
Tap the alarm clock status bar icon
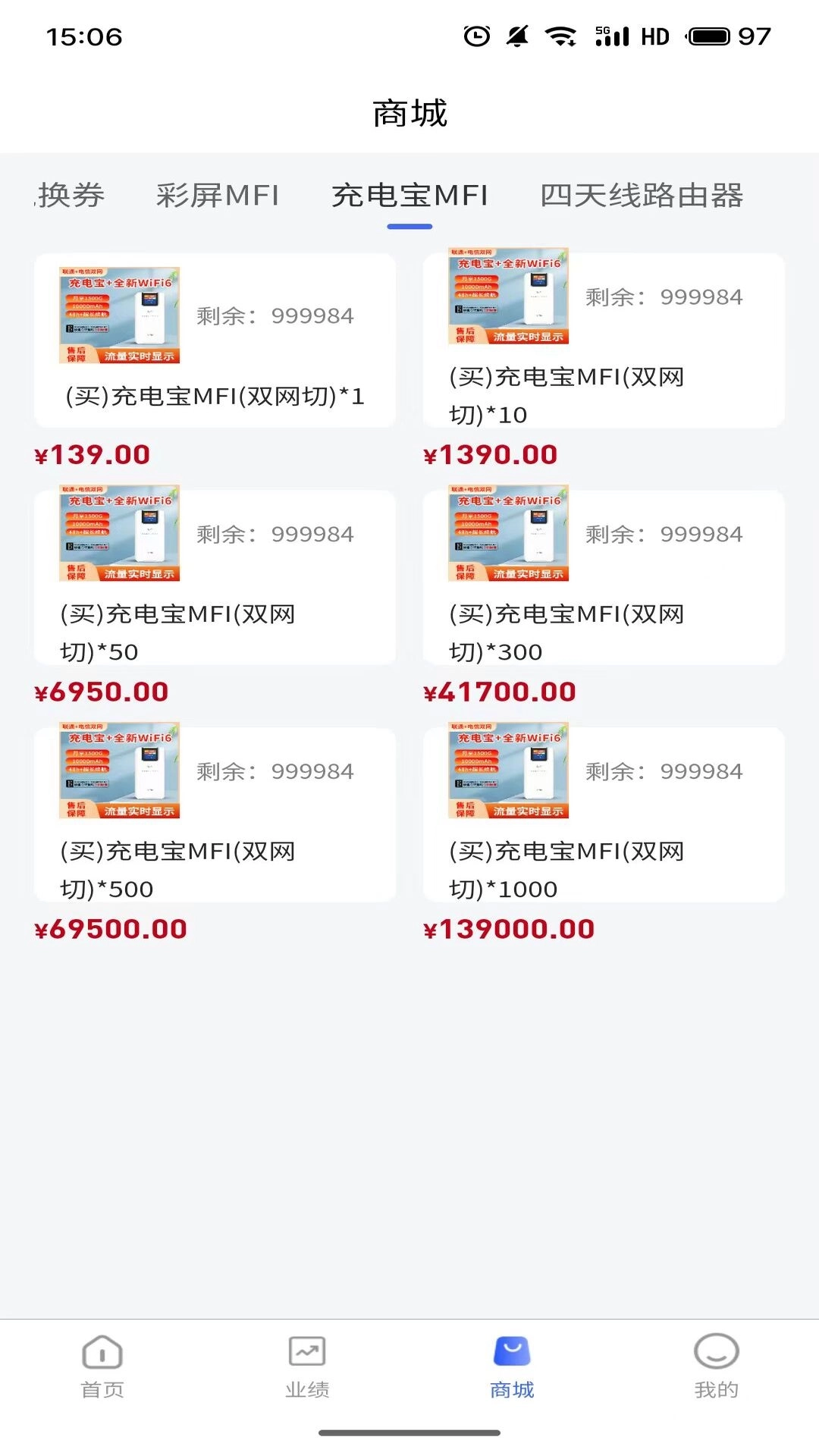click(476, 36)
